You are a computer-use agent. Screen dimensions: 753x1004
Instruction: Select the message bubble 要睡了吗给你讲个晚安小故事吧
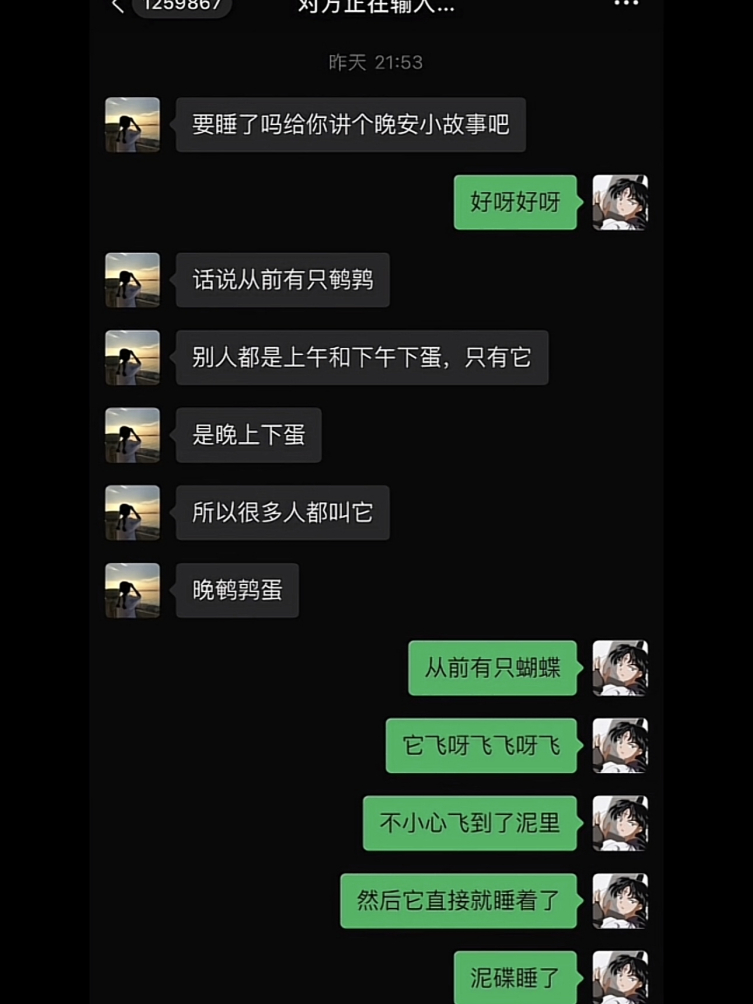(x=351, y=124)
